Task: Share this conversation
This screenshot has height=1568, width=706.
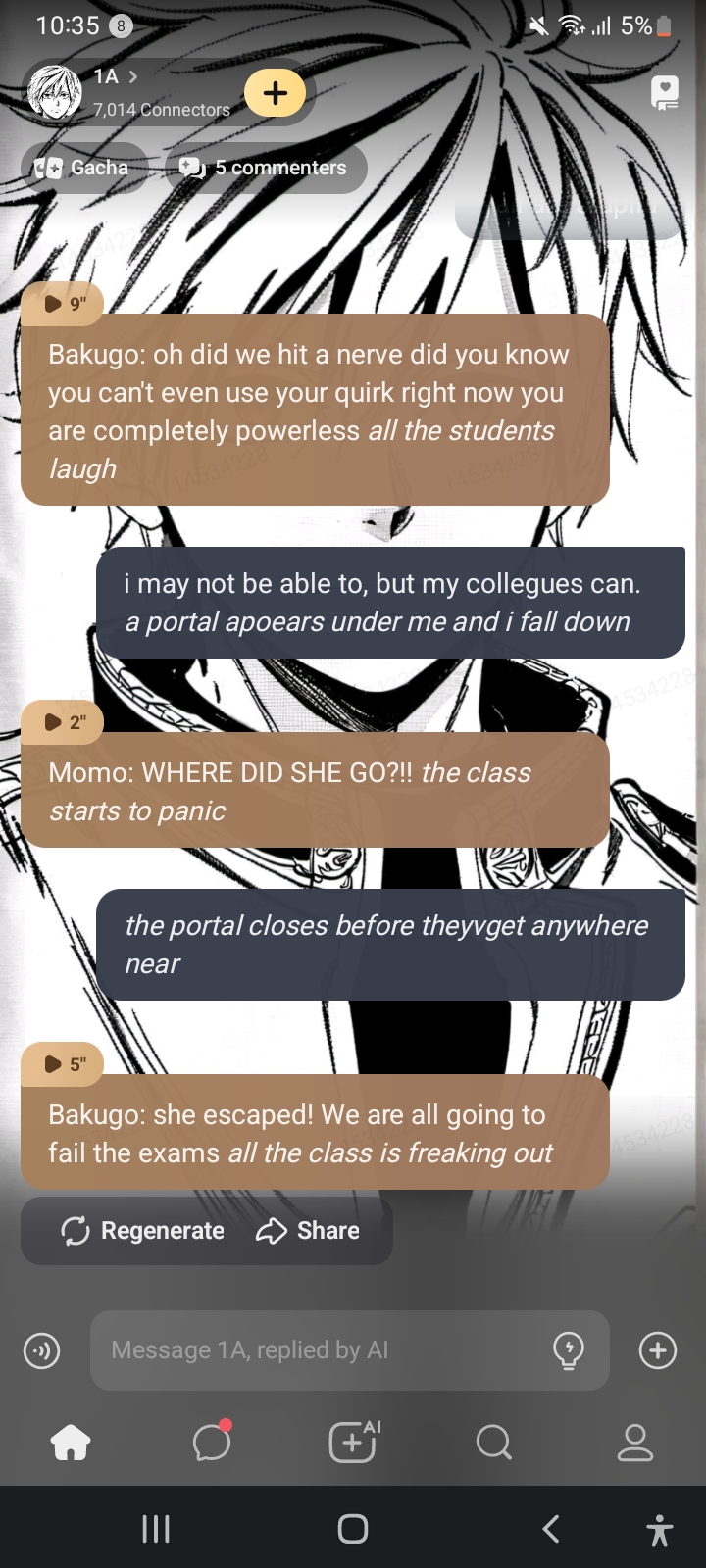Action: coord(308,1231)
